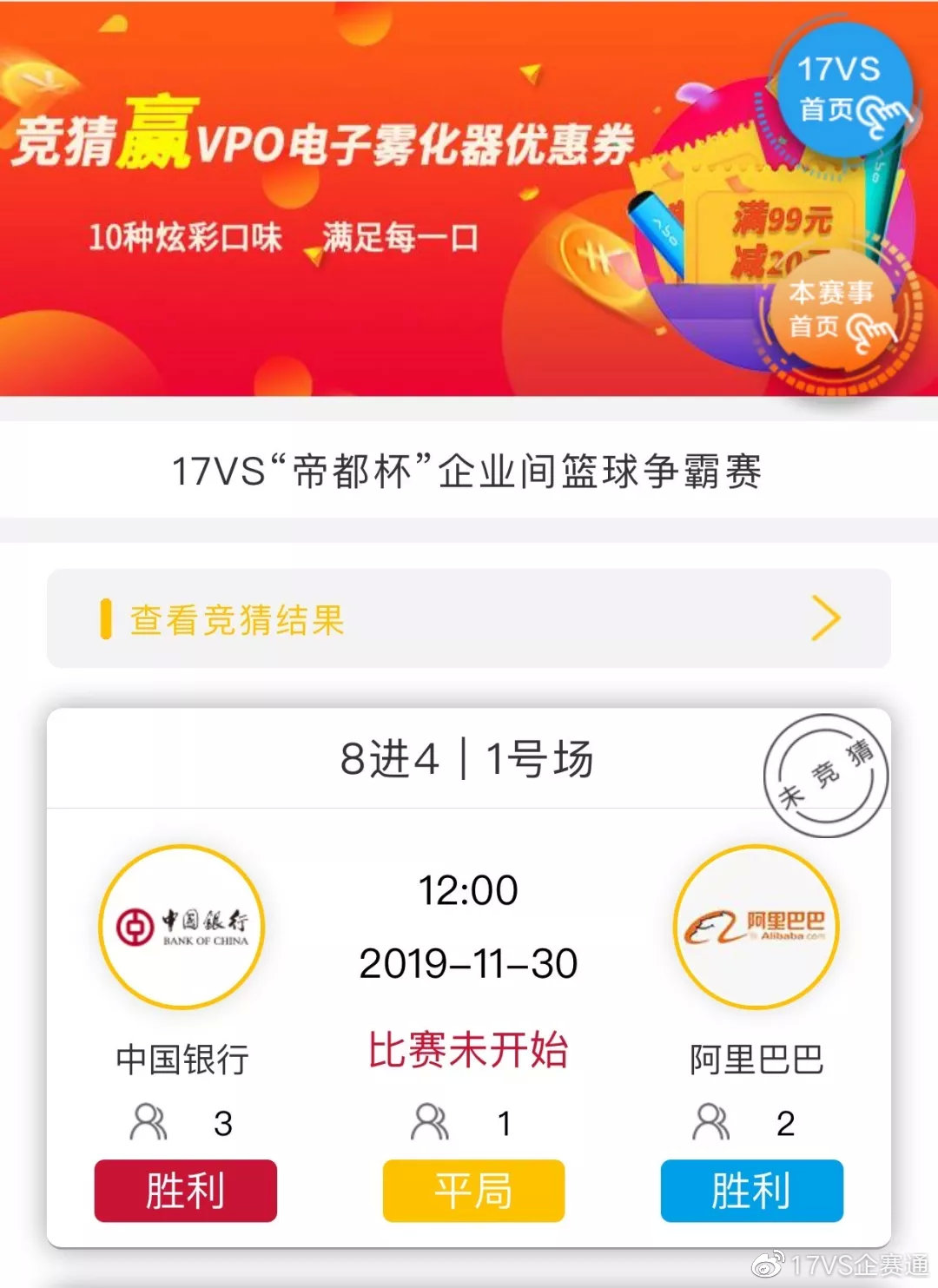The height and width of the screenshot is (1288, 938).
Task: Open the 帝都杯 tournament title
Action: tap(469, 468)
